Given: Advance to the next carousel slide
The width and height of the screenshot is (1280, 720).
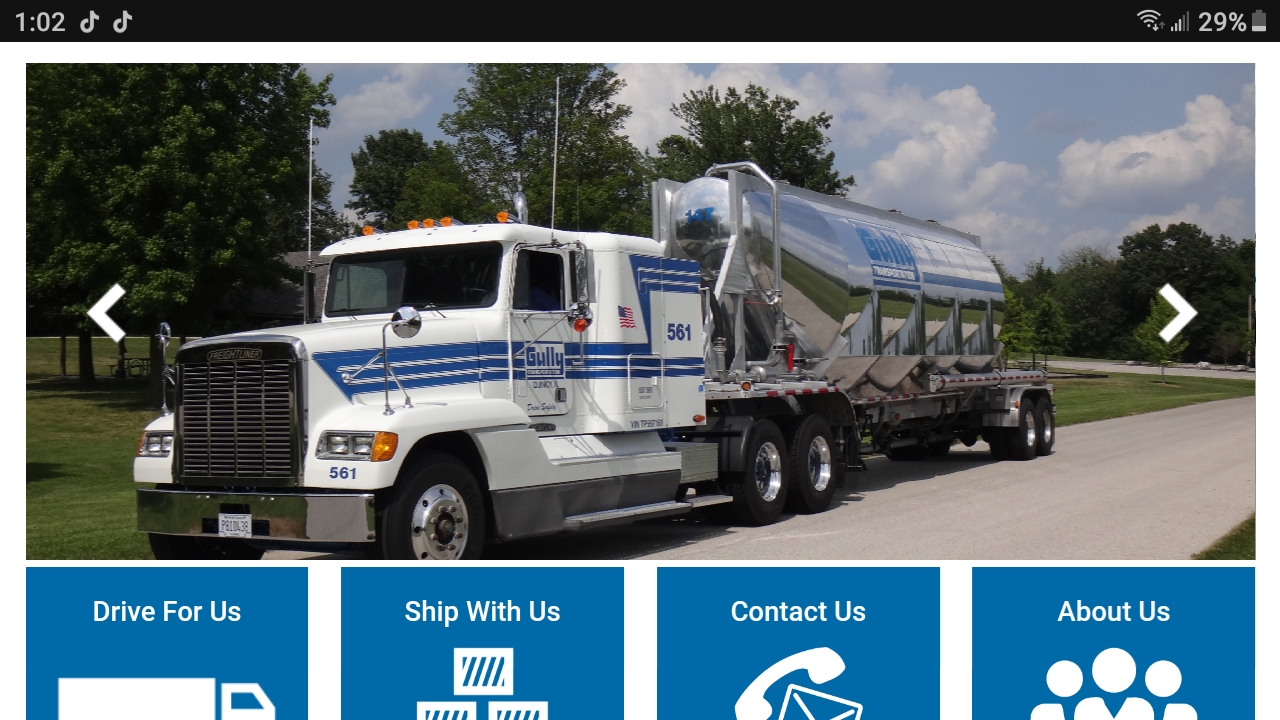Looking at the screenshot, I should coord(1177,313).
